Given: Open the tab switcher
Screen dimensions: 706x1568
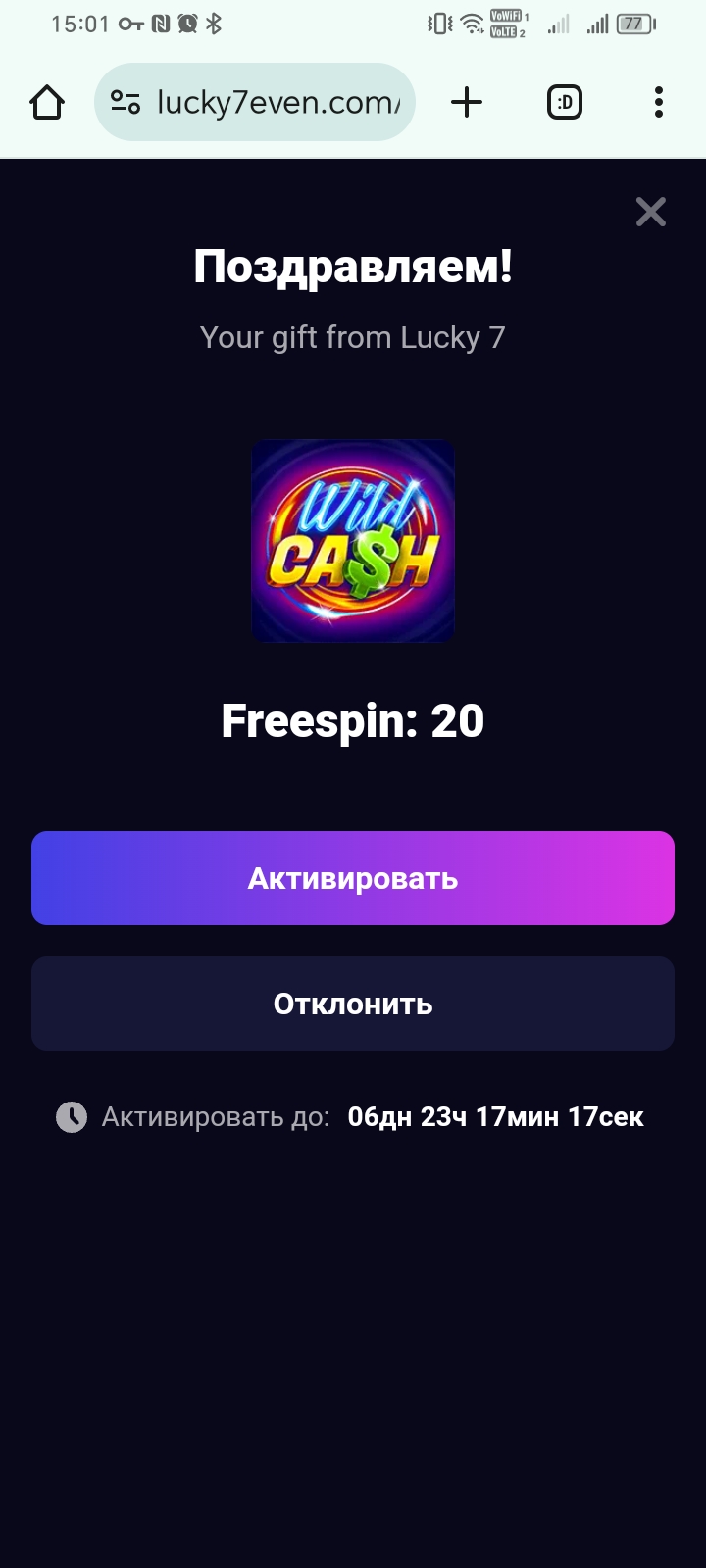Looking at the screenshot, I should point(564,102).
